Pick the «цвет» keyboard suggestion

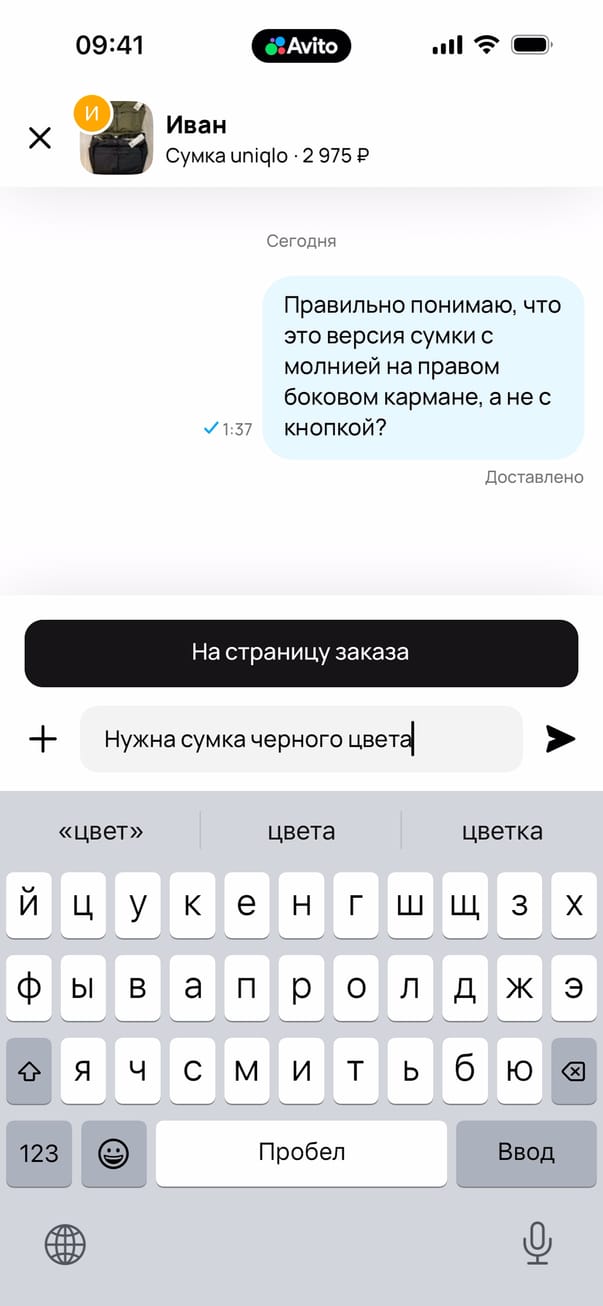click(x=100, y=831)
